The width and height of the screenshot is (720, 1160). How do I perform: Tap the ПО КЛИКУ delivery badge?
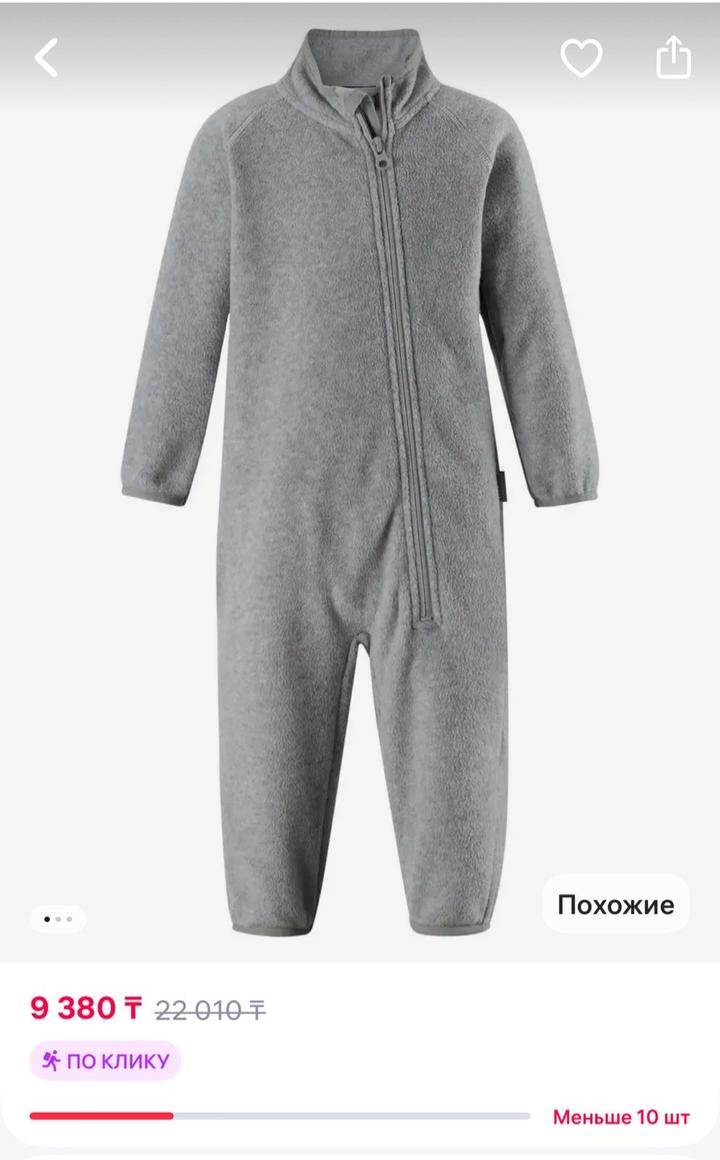tap(105, 1060)
